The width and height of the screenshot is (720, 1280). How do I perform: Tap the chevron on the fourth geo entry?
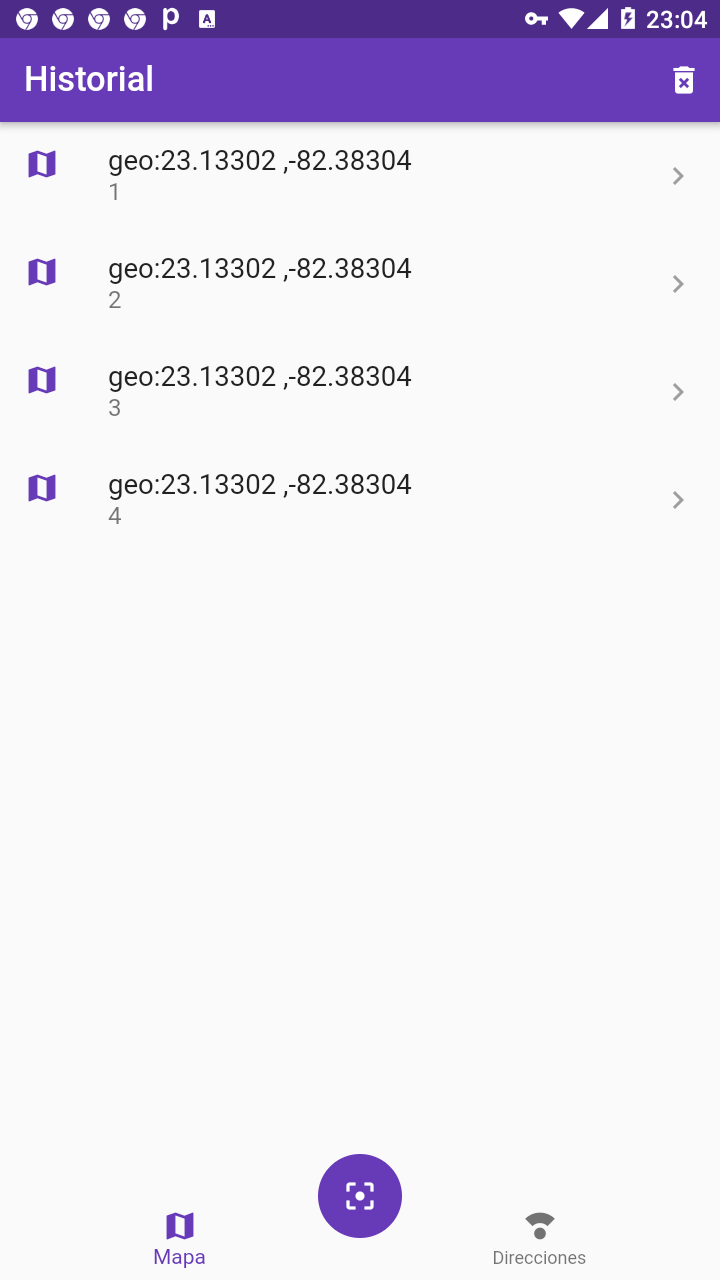(678, 499)
